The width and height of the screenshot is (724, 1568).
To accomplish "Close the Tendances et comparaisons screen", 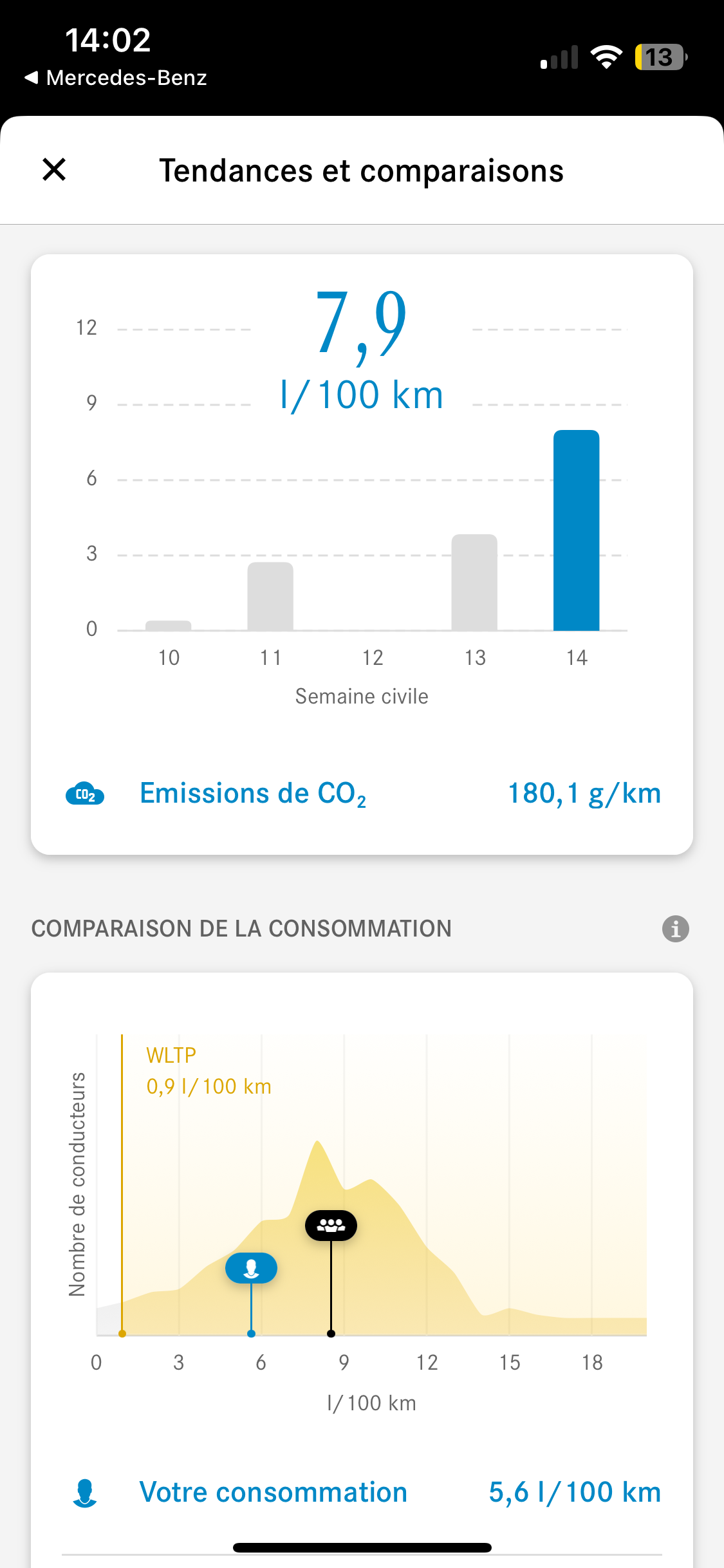I will (54, 170).
